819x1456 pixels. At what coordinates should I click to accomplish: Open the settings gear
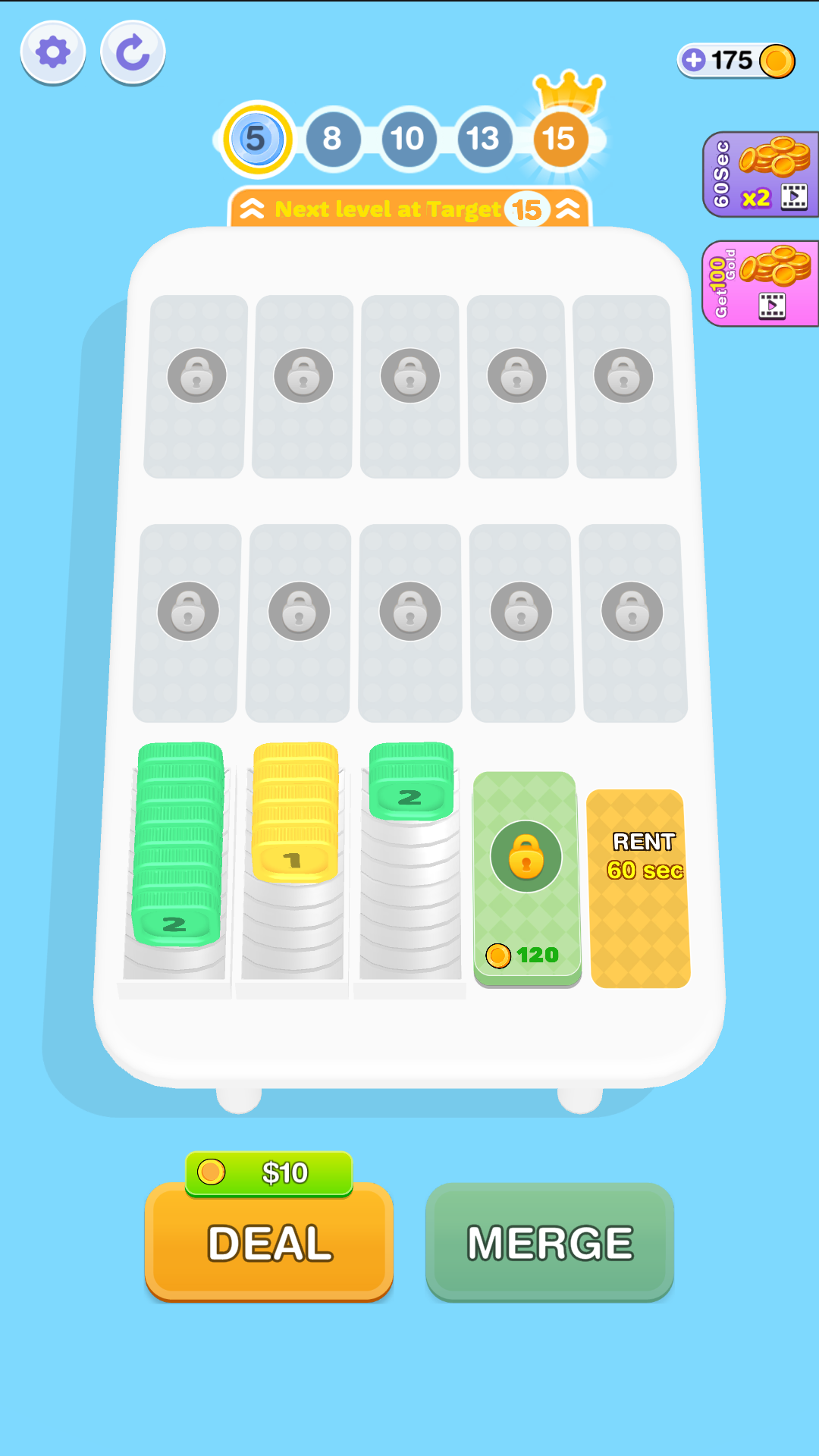[x=52, y=52]
